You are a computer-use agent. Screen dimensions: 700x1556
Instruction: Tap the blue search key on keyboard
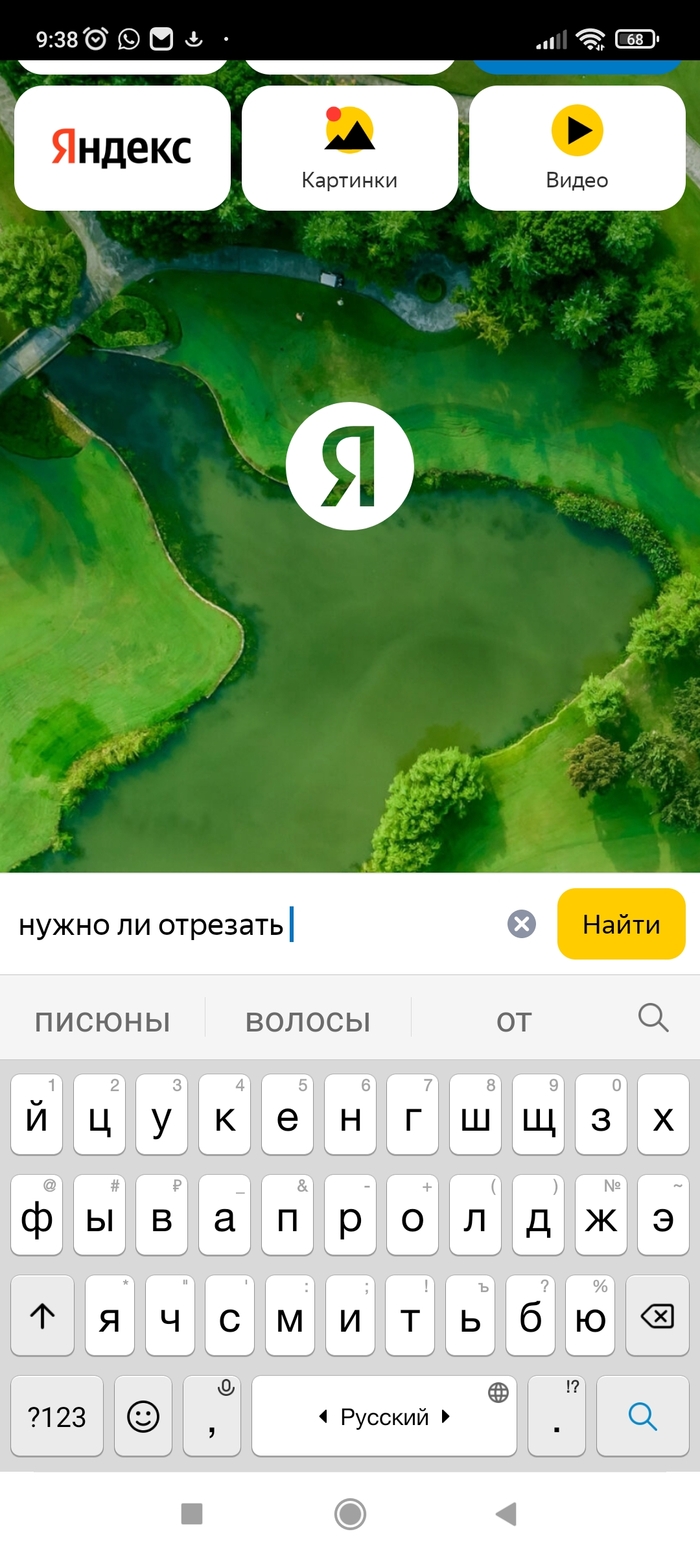click(x=642, y=1416)
